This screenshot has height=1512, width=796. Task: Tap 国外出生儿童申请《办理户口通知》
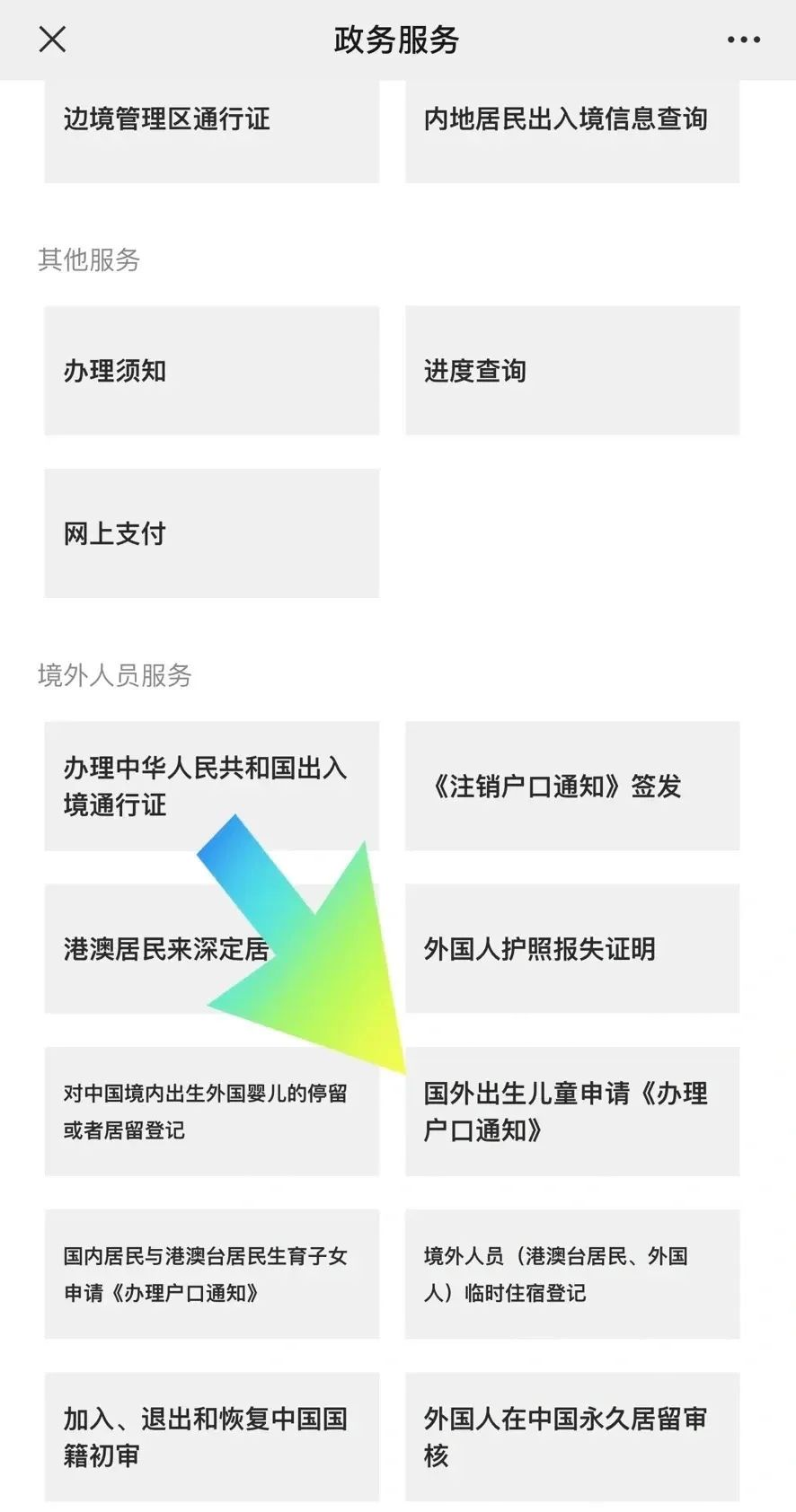pyautogui.click(x=572, y=1111)
